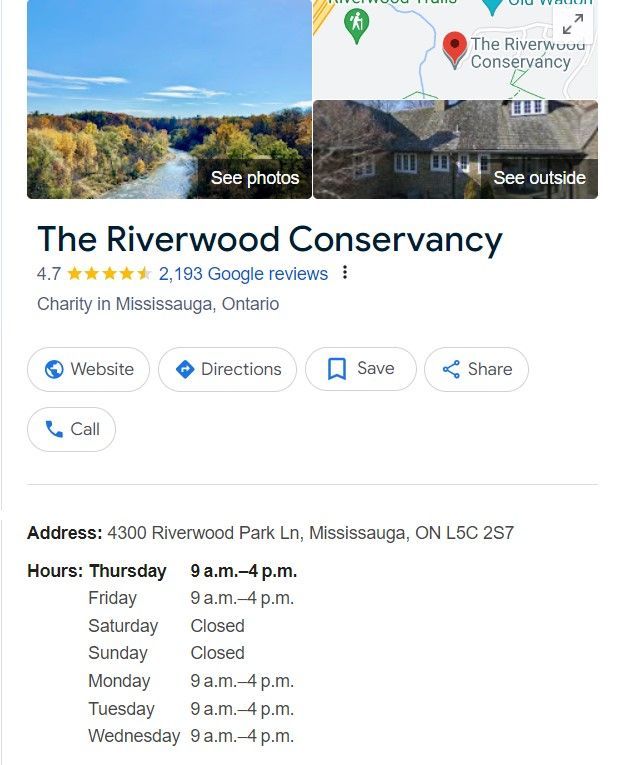Screen dimensions: 627x765
Task: Visit the Riverwood Conservancy website
Action: (89, 369)
